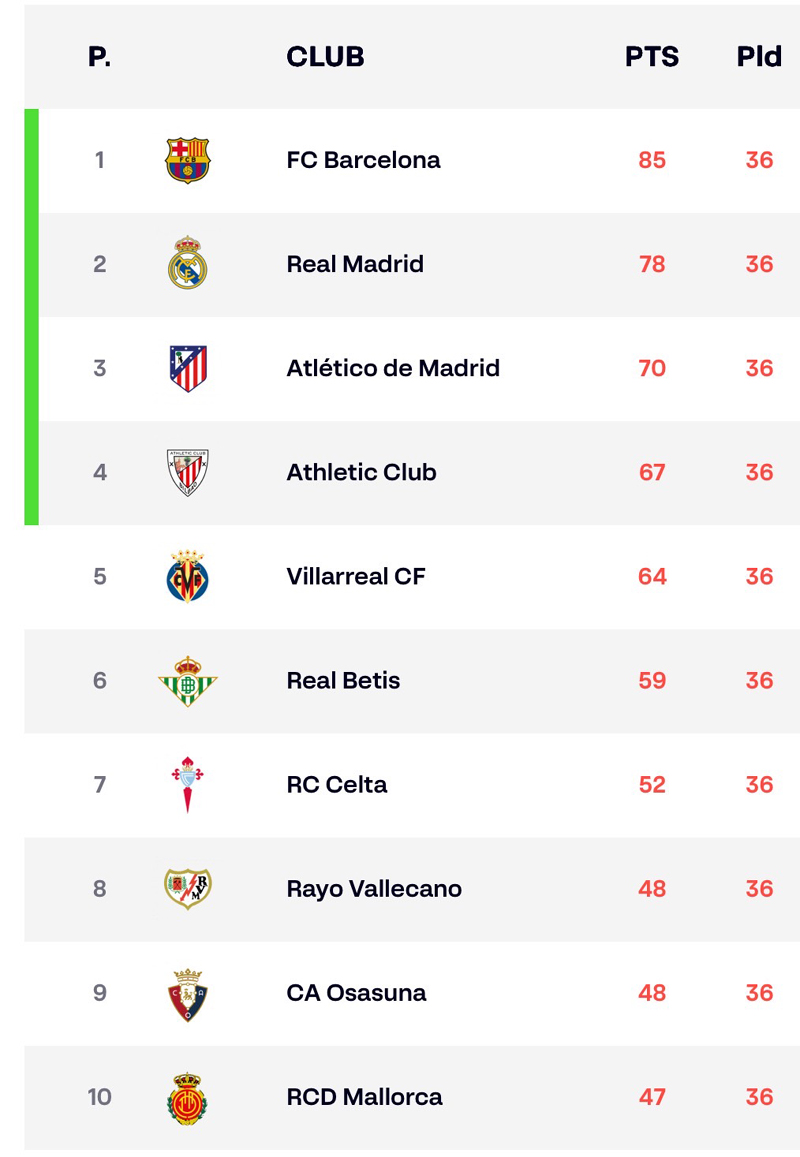Open the Rayo Vallecano row

374,888
